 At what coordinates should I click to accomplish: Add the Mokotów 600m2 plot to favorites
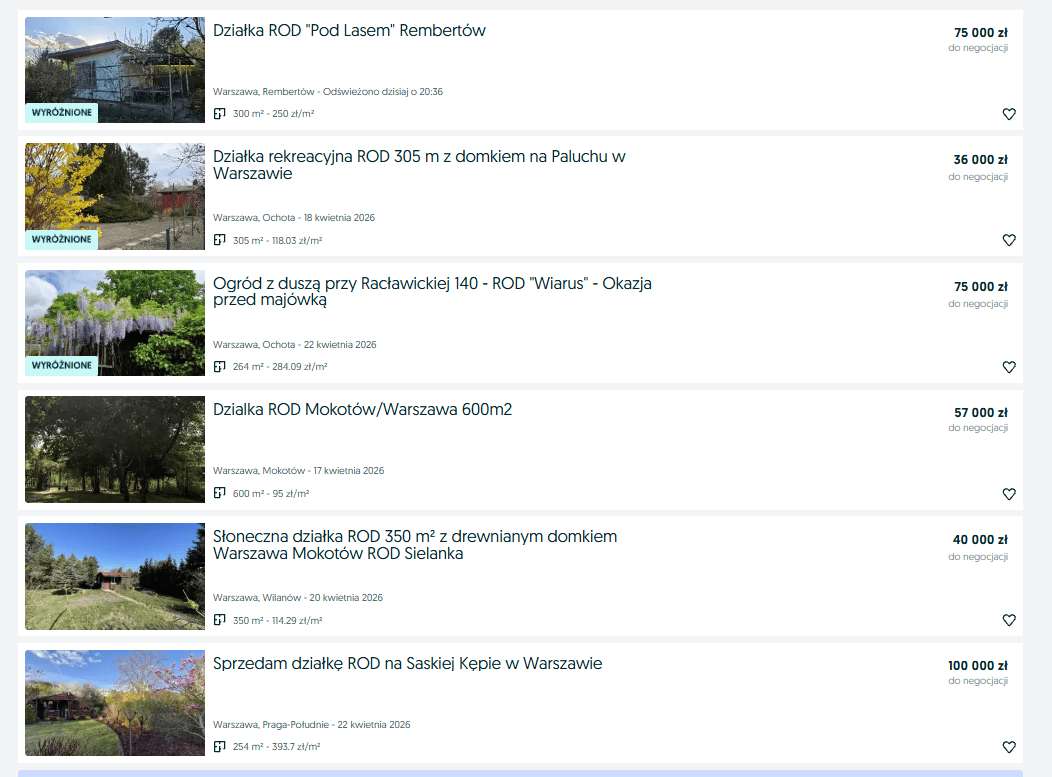(x=1008, y=494)
